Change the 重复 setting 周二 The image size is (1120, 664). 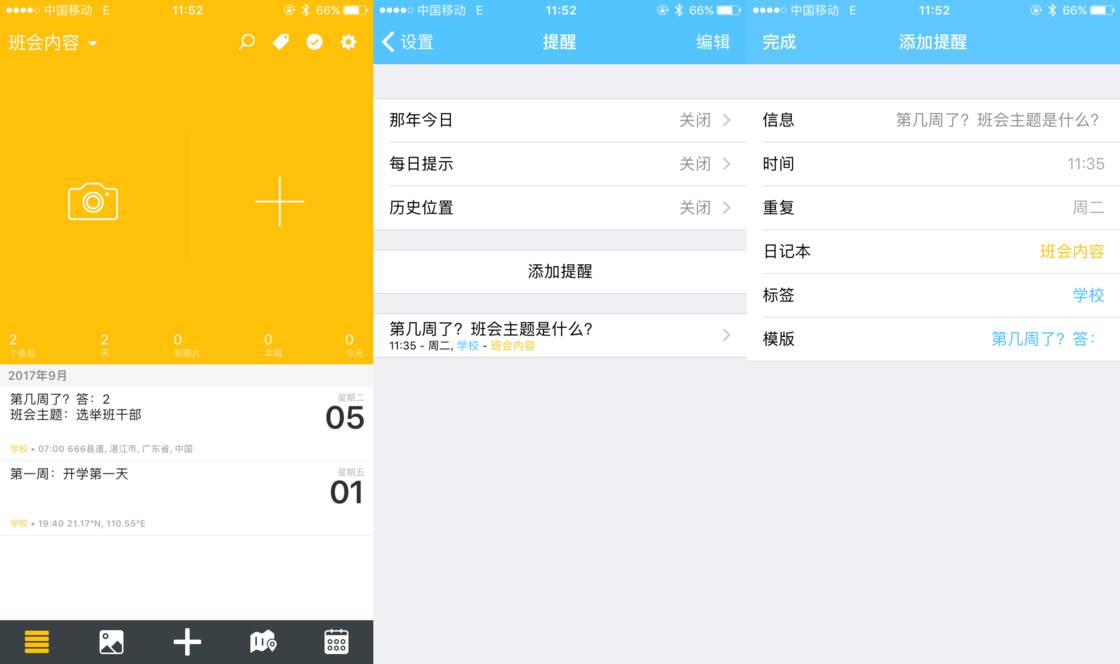point(933,208)
